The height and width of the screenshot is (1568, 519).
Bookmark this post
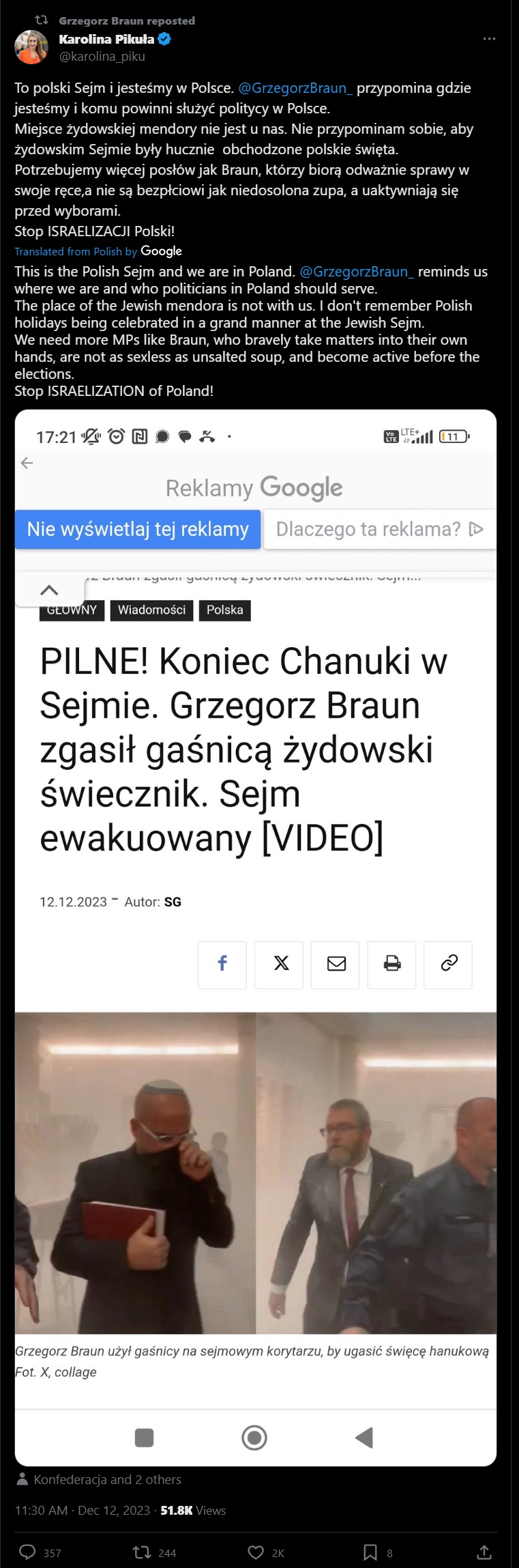[x=370, y=1552]
